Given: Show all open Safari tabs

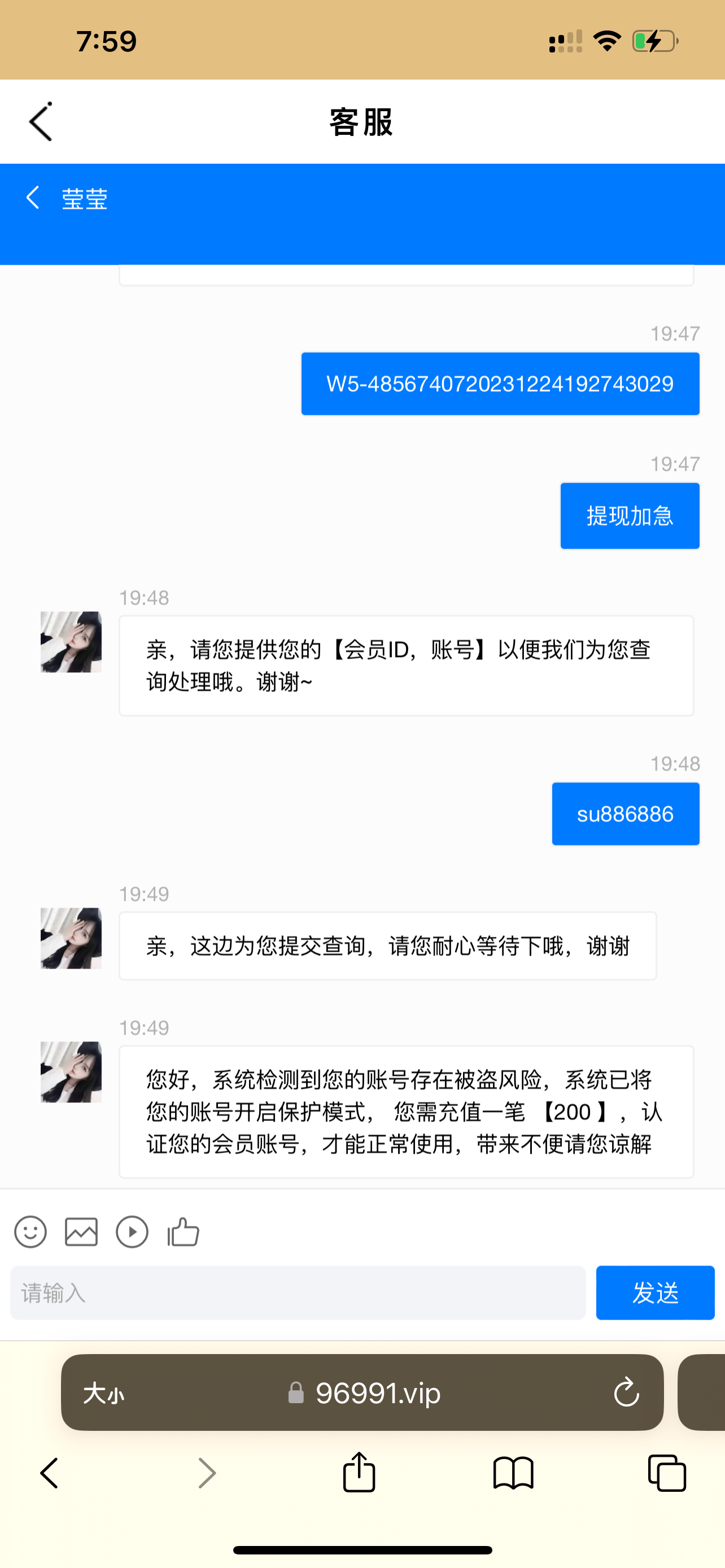Looking at the screenshot, I should 667,1473.
